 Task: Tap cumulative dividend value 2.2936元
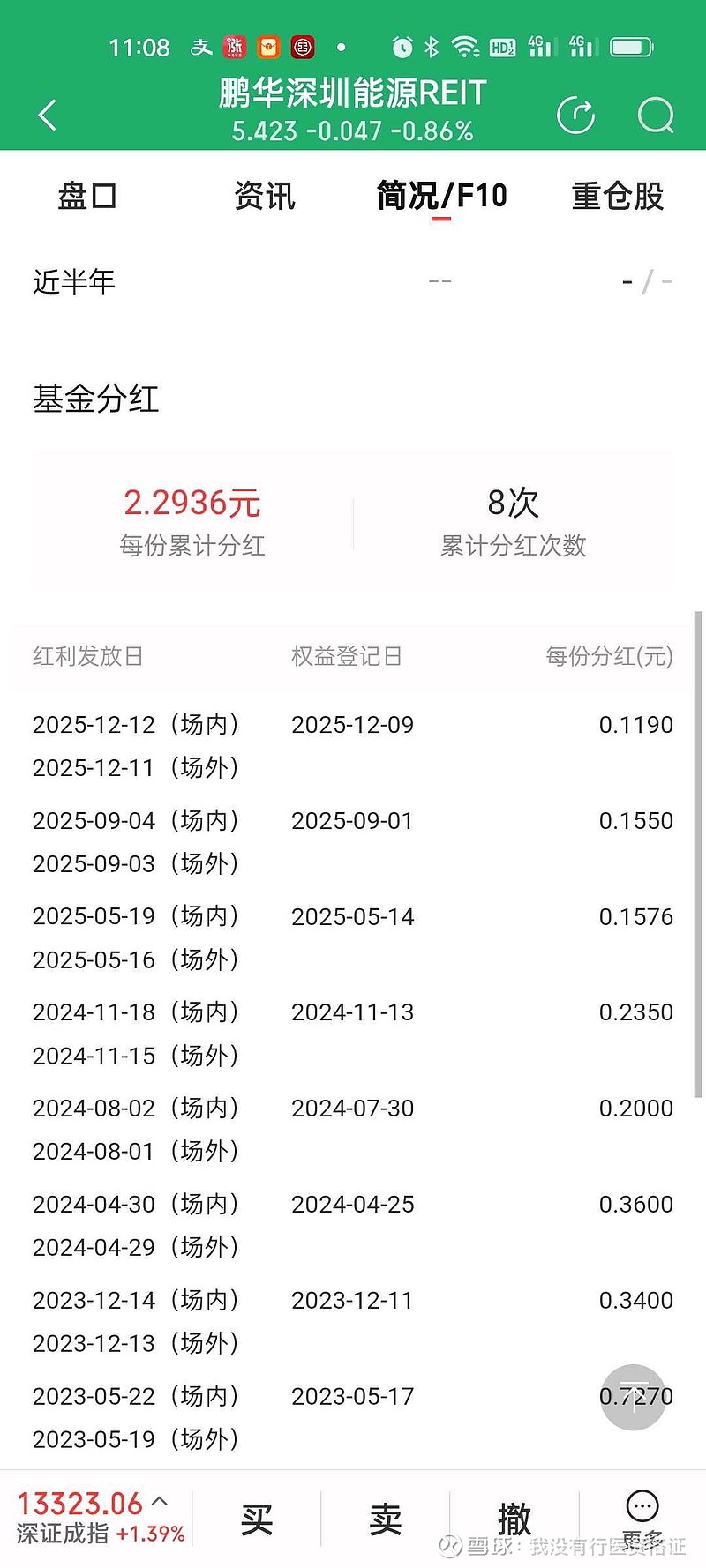pyautogui.click(x=192, y=503)
